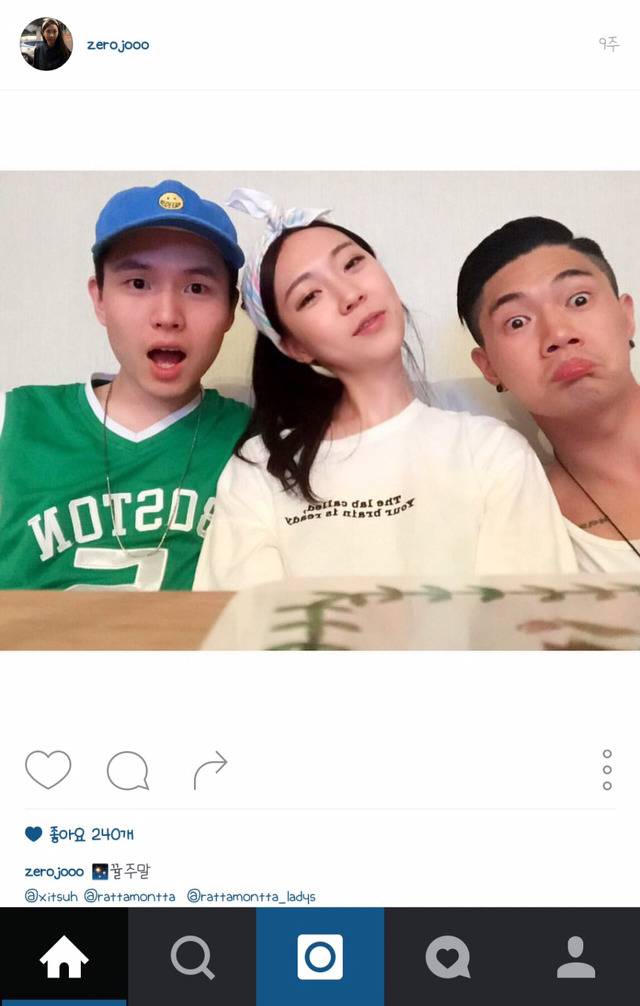The image size is (640, 1006).
Task: Open comments with the speech bubble
Action: (127, 771)
